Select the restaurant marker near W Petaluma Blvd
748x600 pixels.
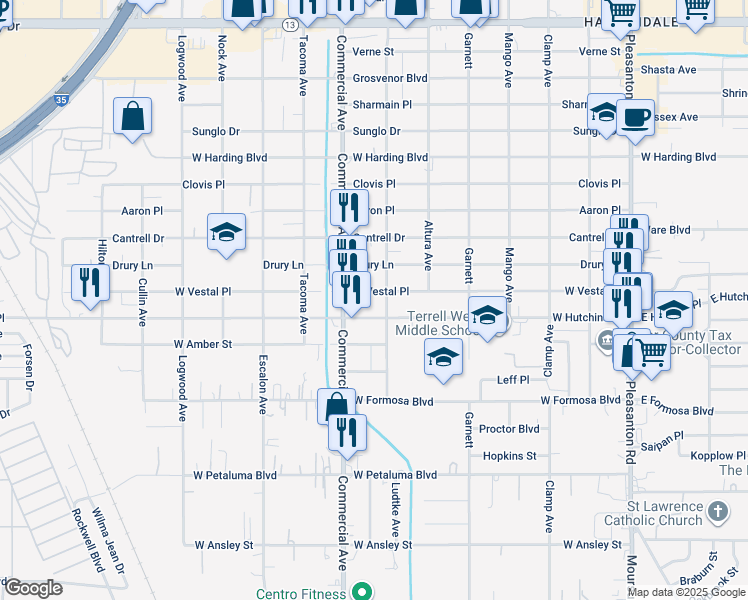(x=347, y=434)
